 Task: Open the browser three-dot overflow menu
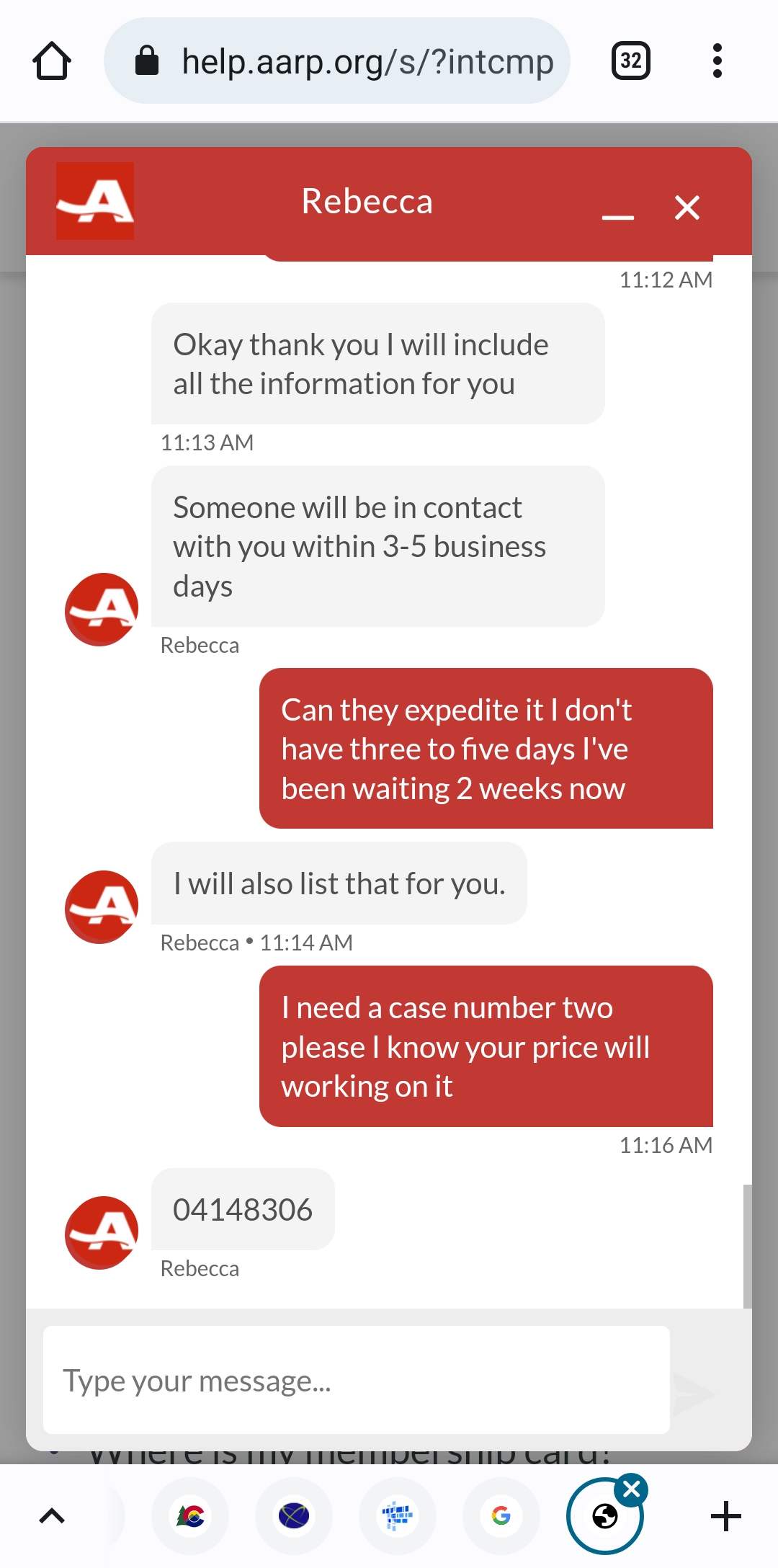pyautogui.click(x=717, y=61)
